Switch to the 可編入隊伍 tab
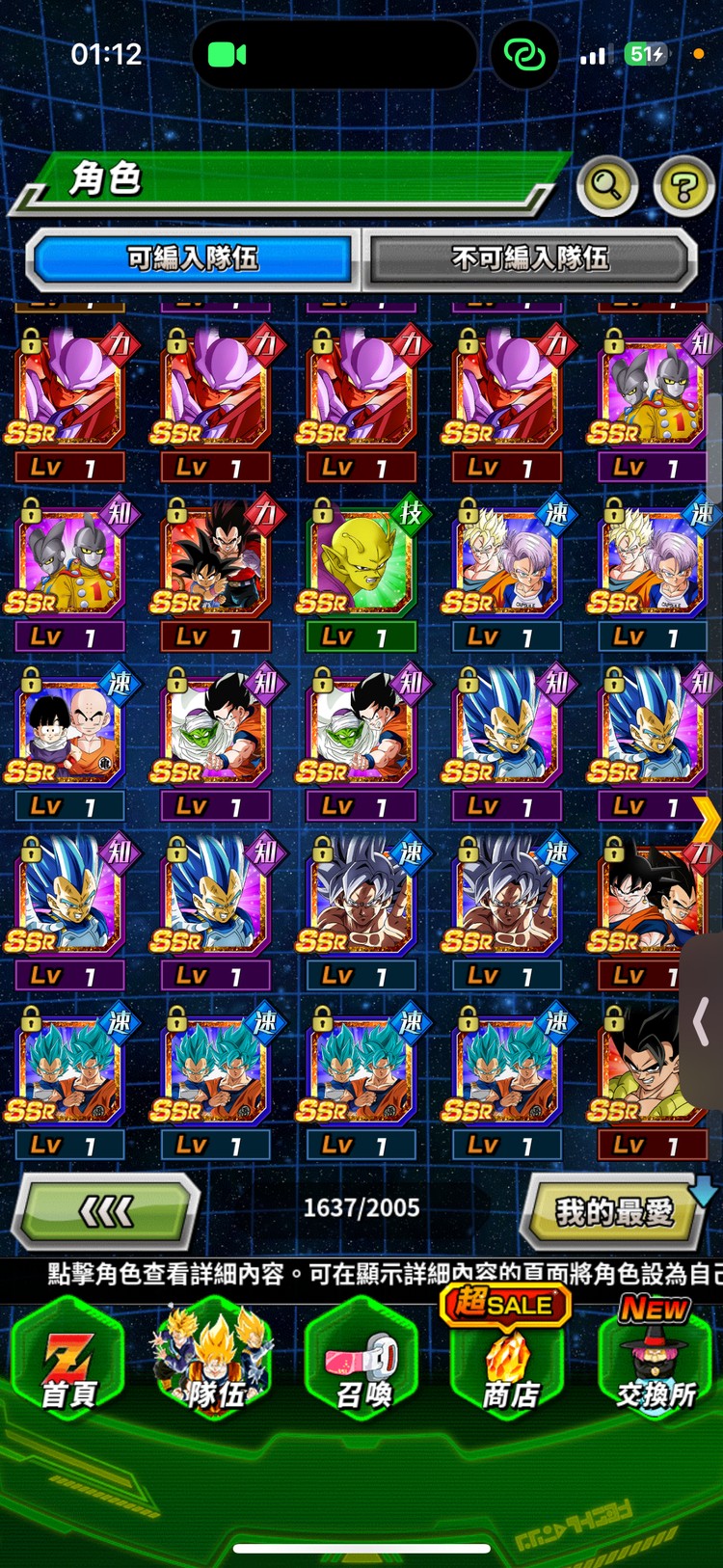 pos(193,258)
